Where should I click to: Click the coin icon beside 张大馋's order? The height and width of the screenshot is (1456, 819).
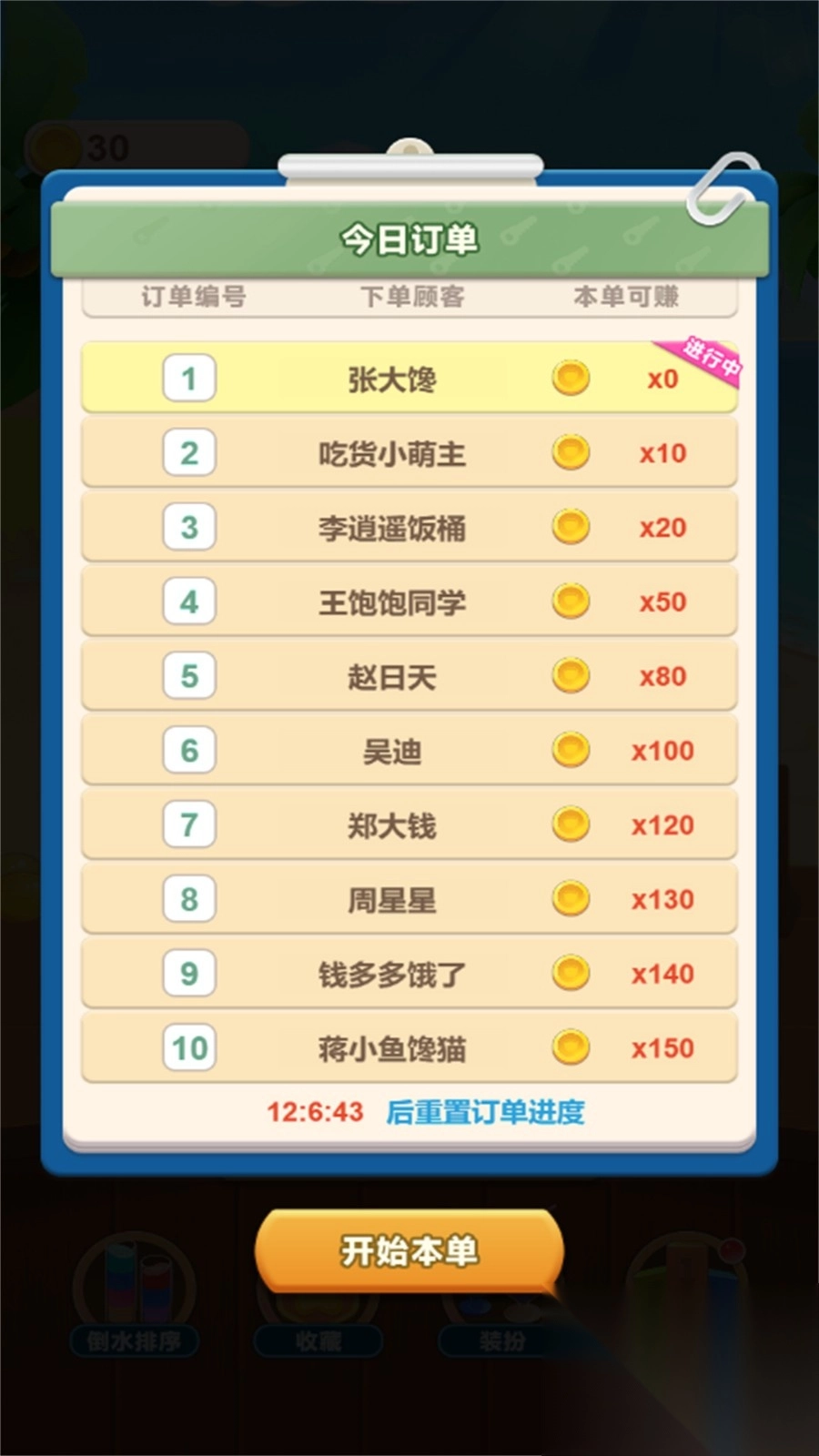(571, 379)
